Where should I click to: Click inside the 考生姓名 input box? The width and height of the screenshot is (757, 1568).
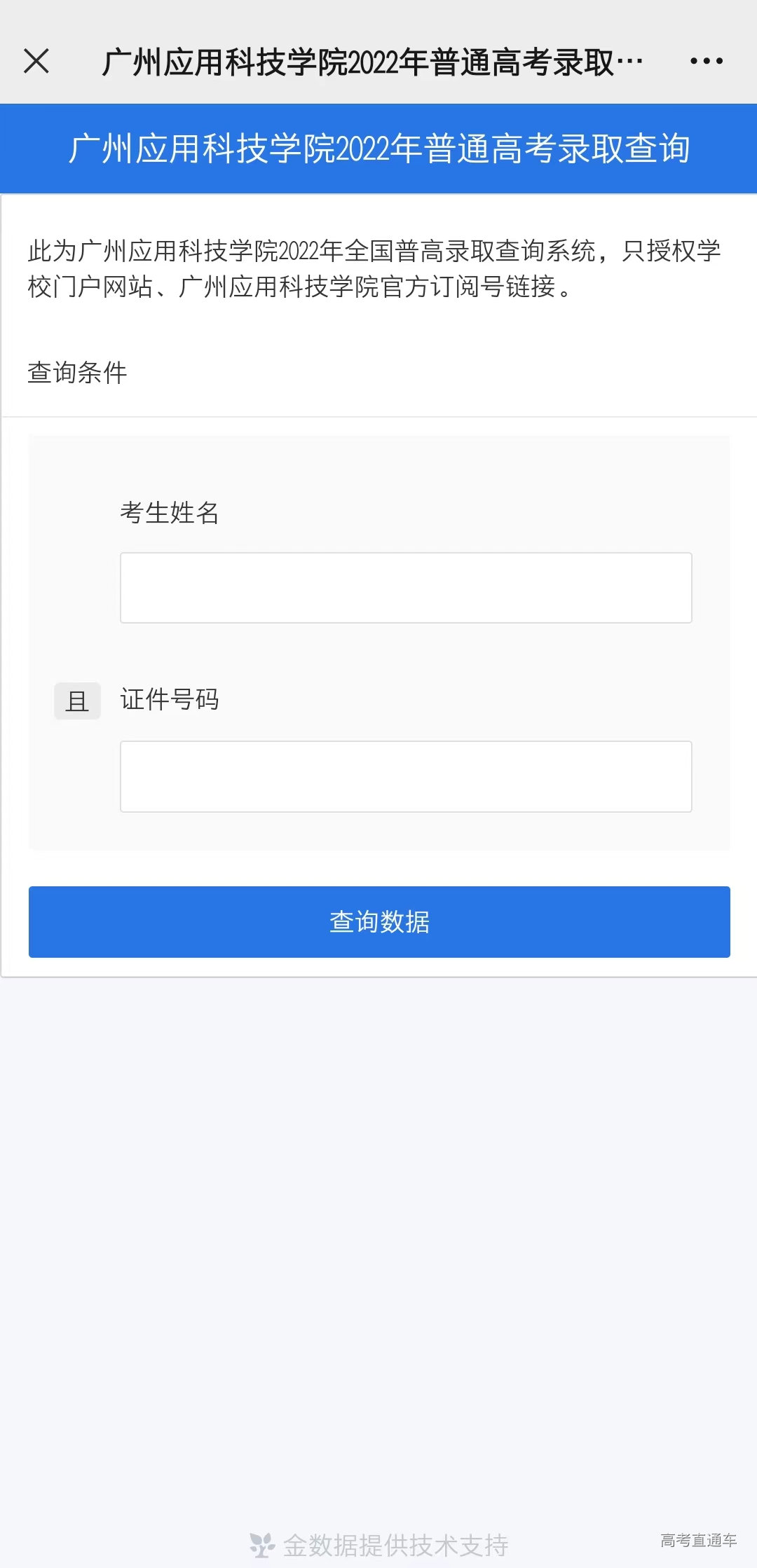coord(405,588)
